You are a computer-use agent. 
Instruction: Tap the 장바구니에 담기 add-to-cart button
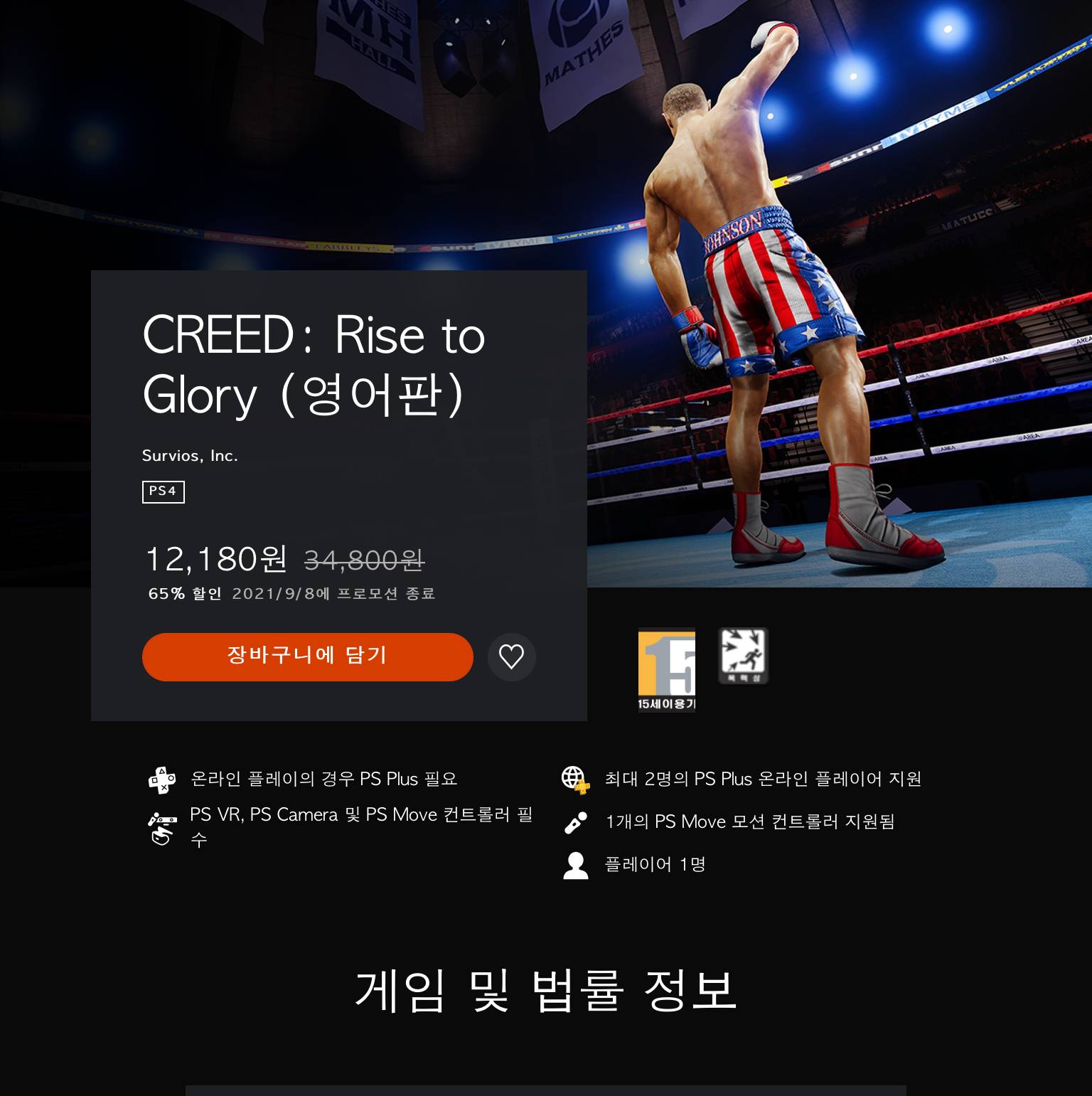click(x=307, y=656)
